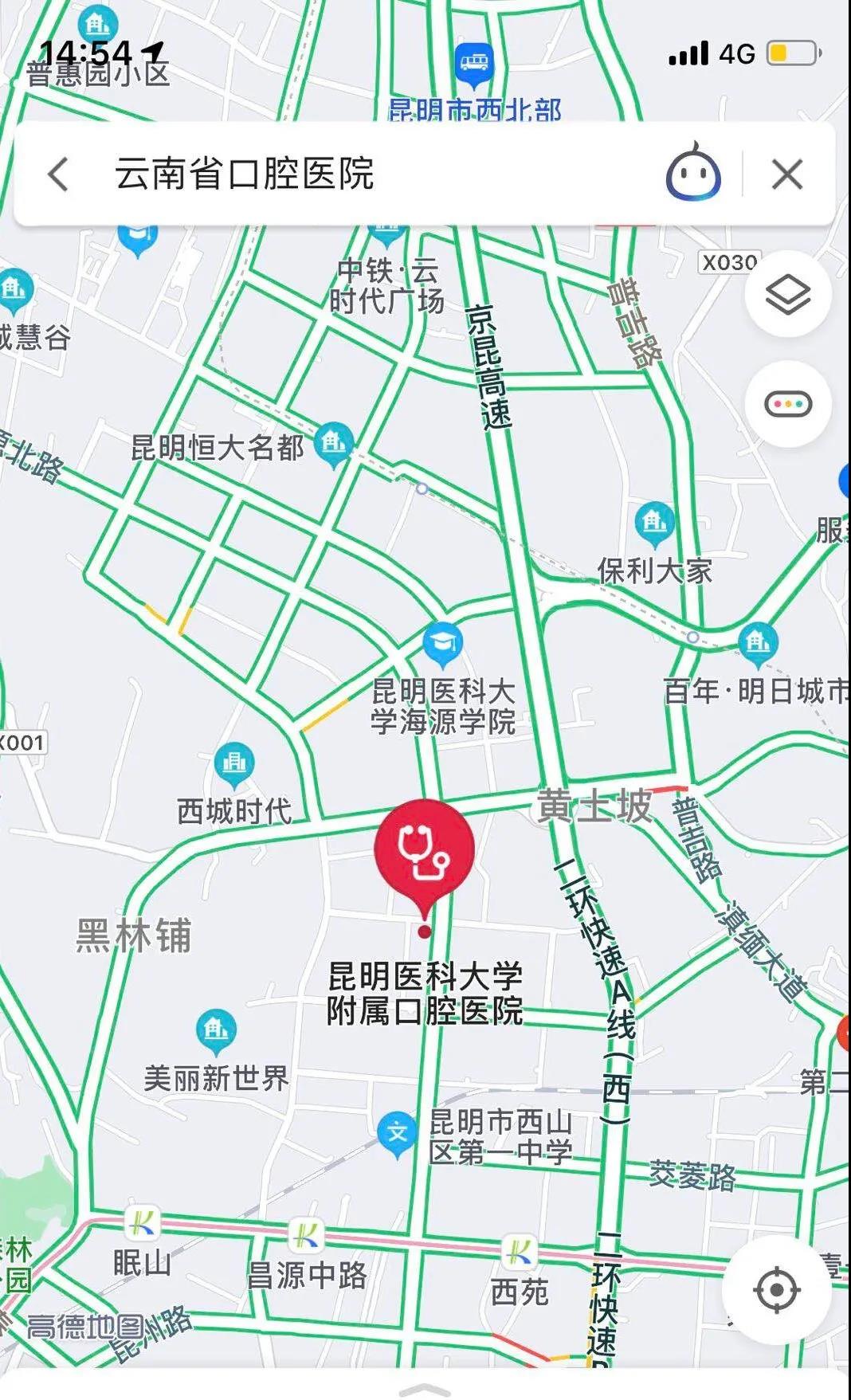Open the 昆明恒大名都 place marker

click(x=333, y=442)
